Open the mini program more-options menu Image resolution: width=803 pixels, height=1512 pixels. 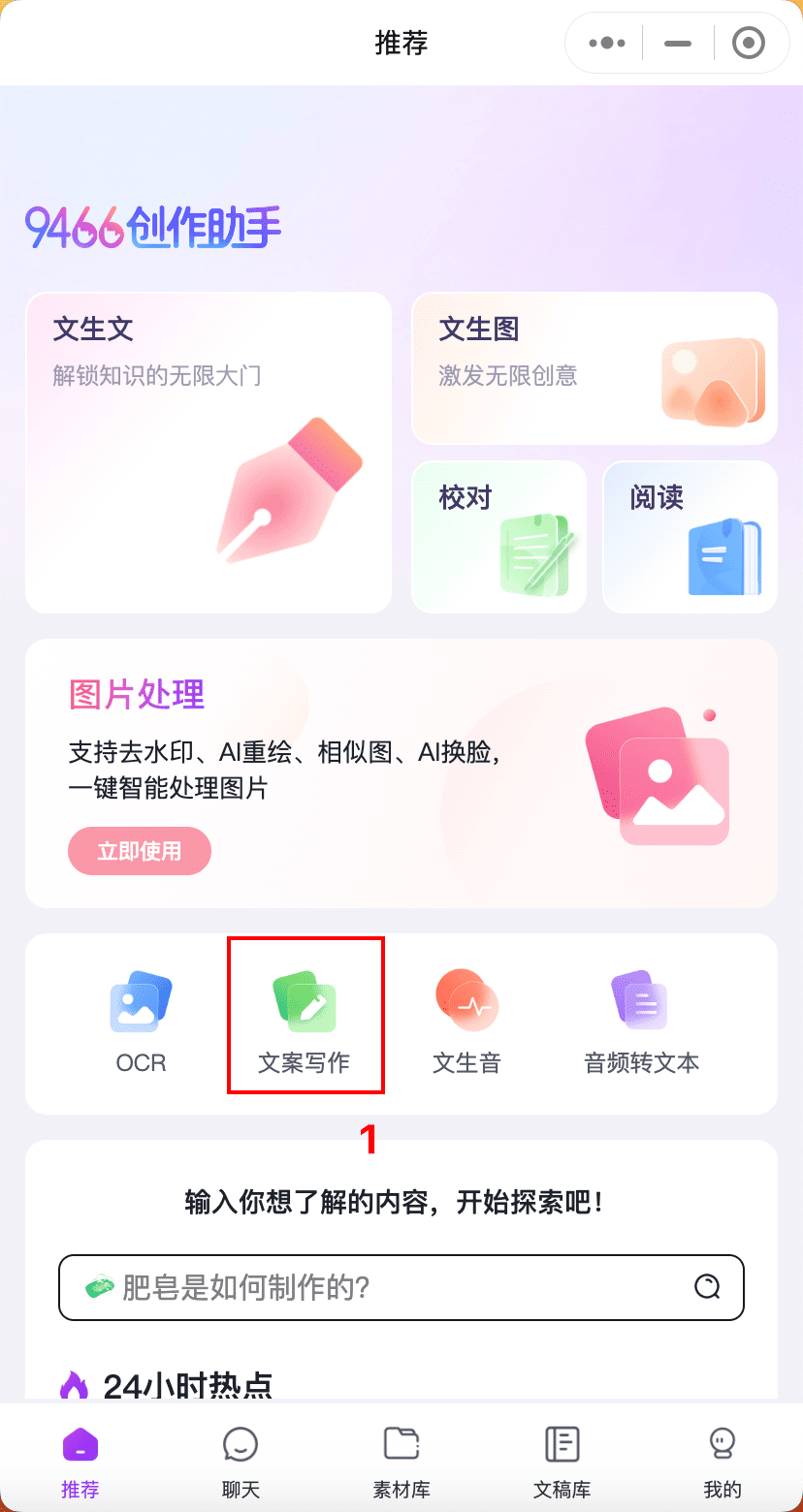(607, 44)
